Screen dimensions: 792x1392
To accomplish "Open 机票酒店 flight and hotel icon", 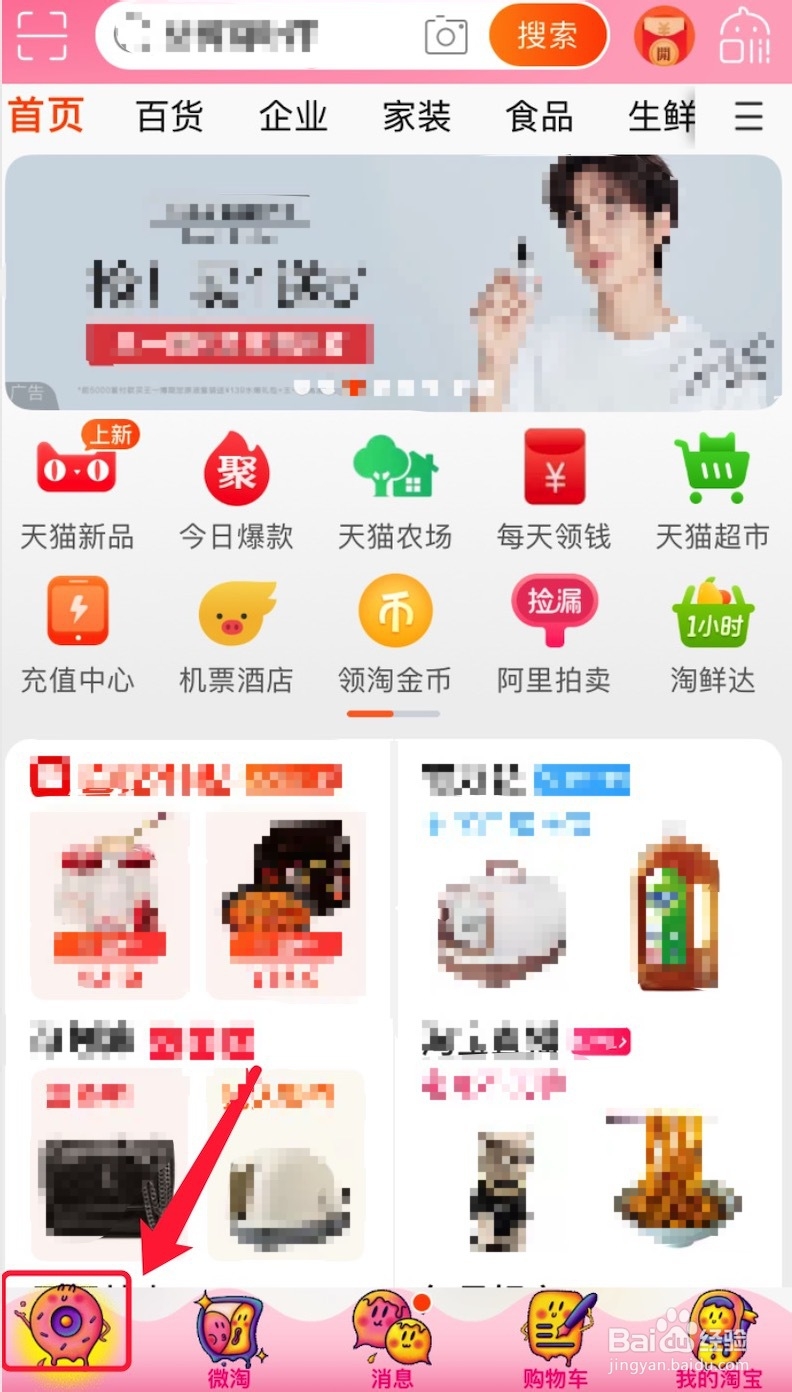I will [236, 610].
